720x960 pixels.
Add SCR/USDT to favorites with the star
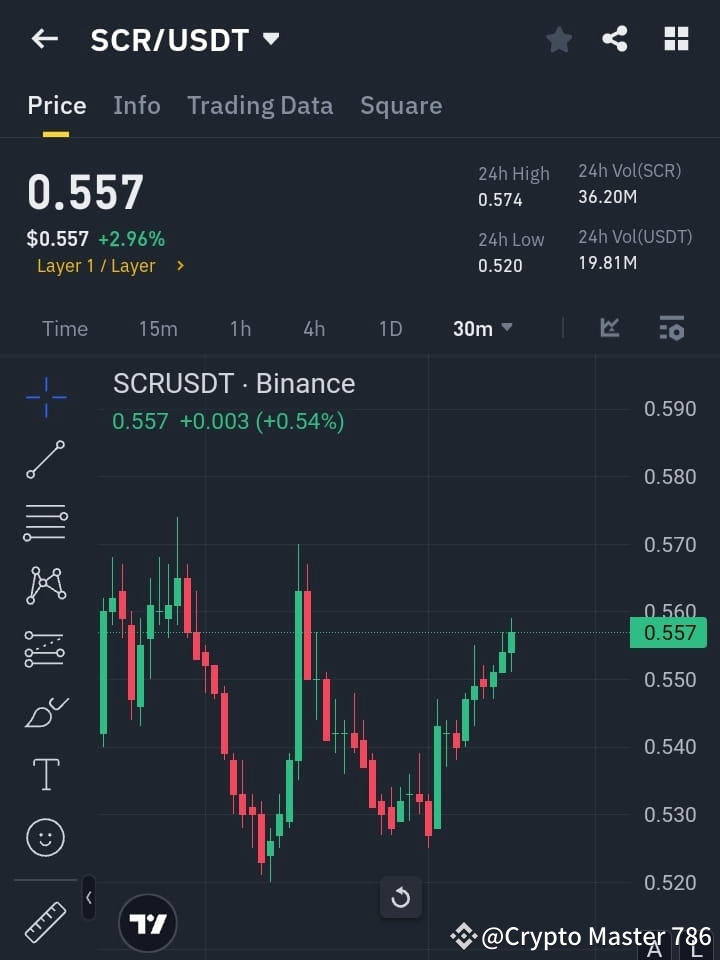tap(558, 39)
